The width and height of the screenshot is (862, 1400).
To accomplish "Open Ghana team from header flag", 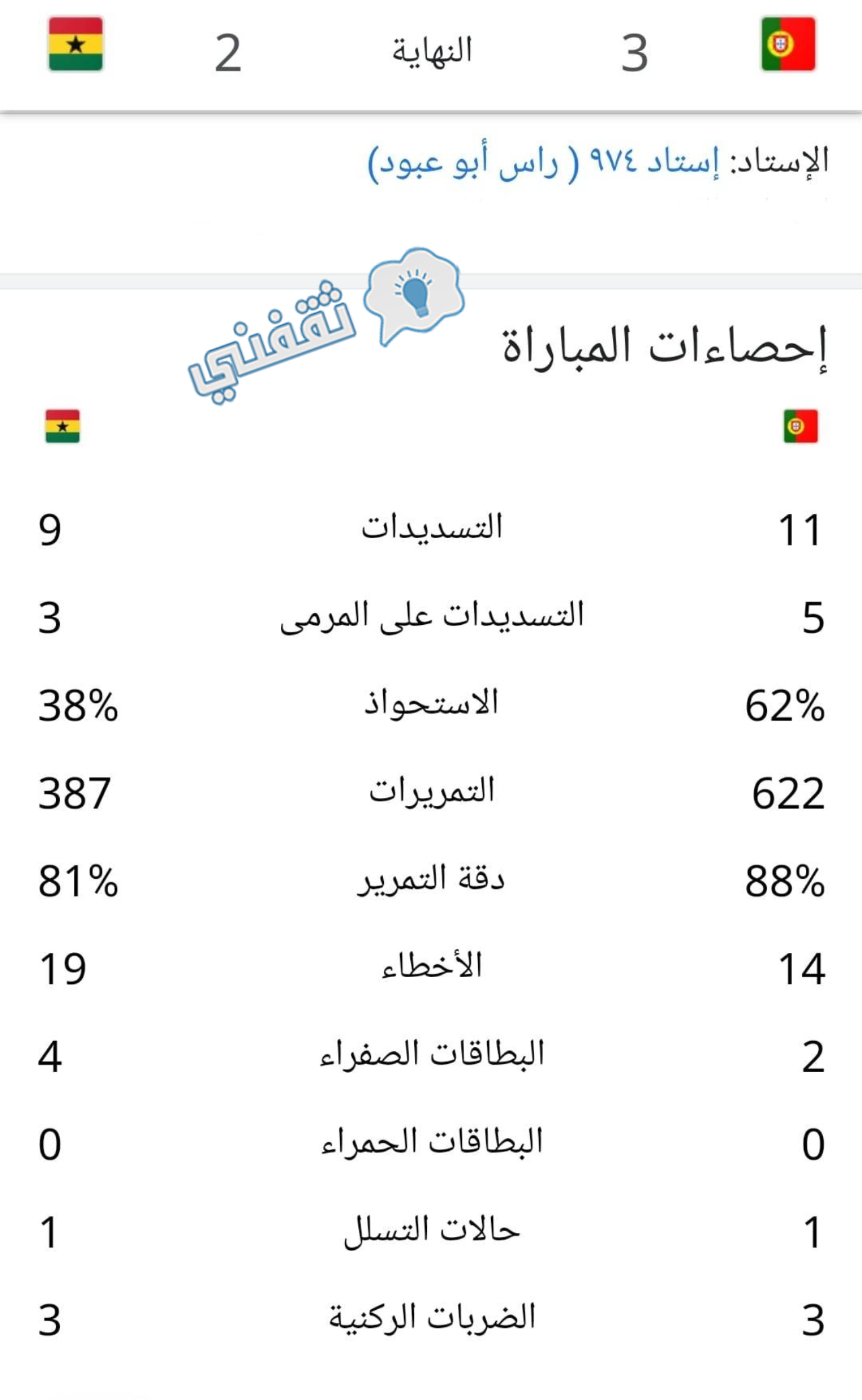I will (75, 44).
